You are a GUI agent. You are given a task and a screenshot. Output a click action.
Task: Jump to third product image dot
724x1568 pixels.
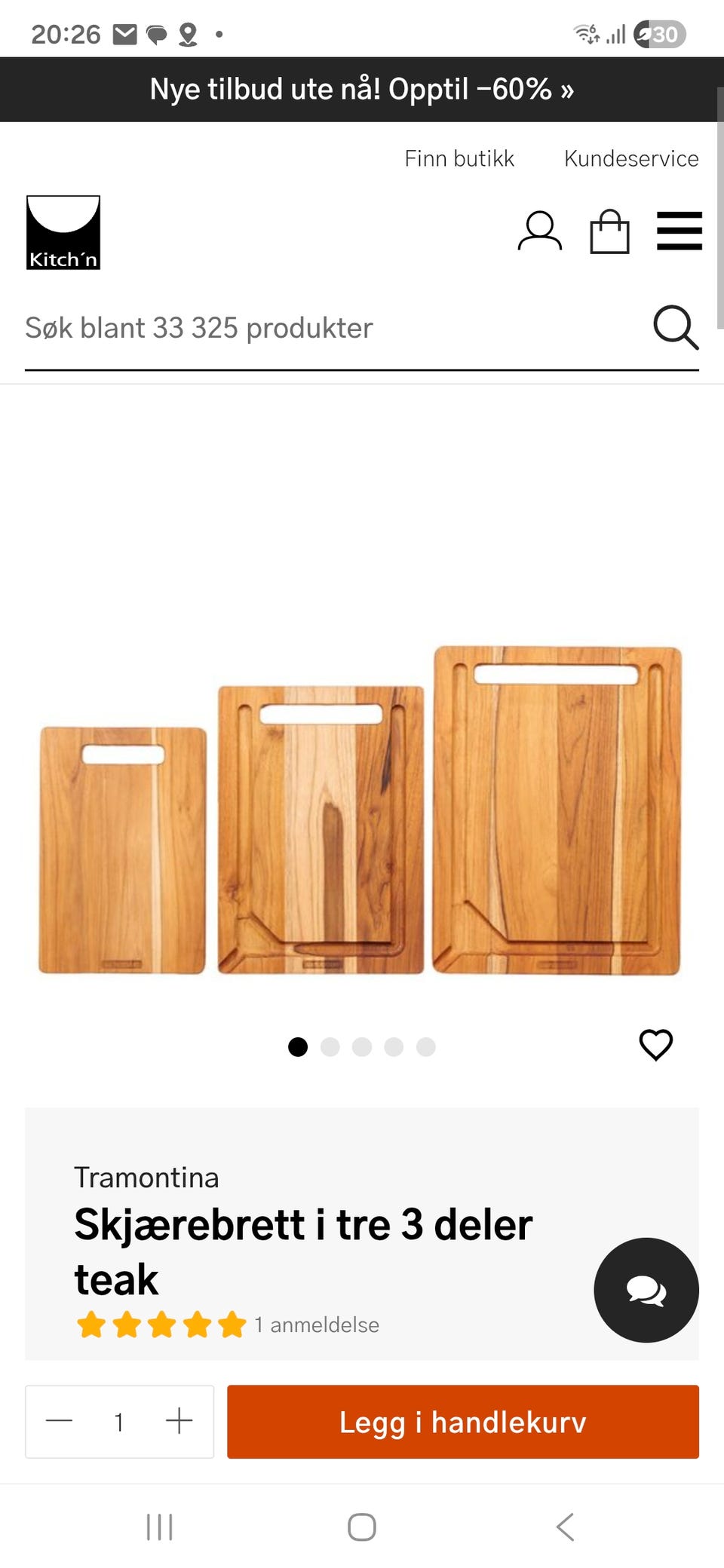(x=362, y=1047)
